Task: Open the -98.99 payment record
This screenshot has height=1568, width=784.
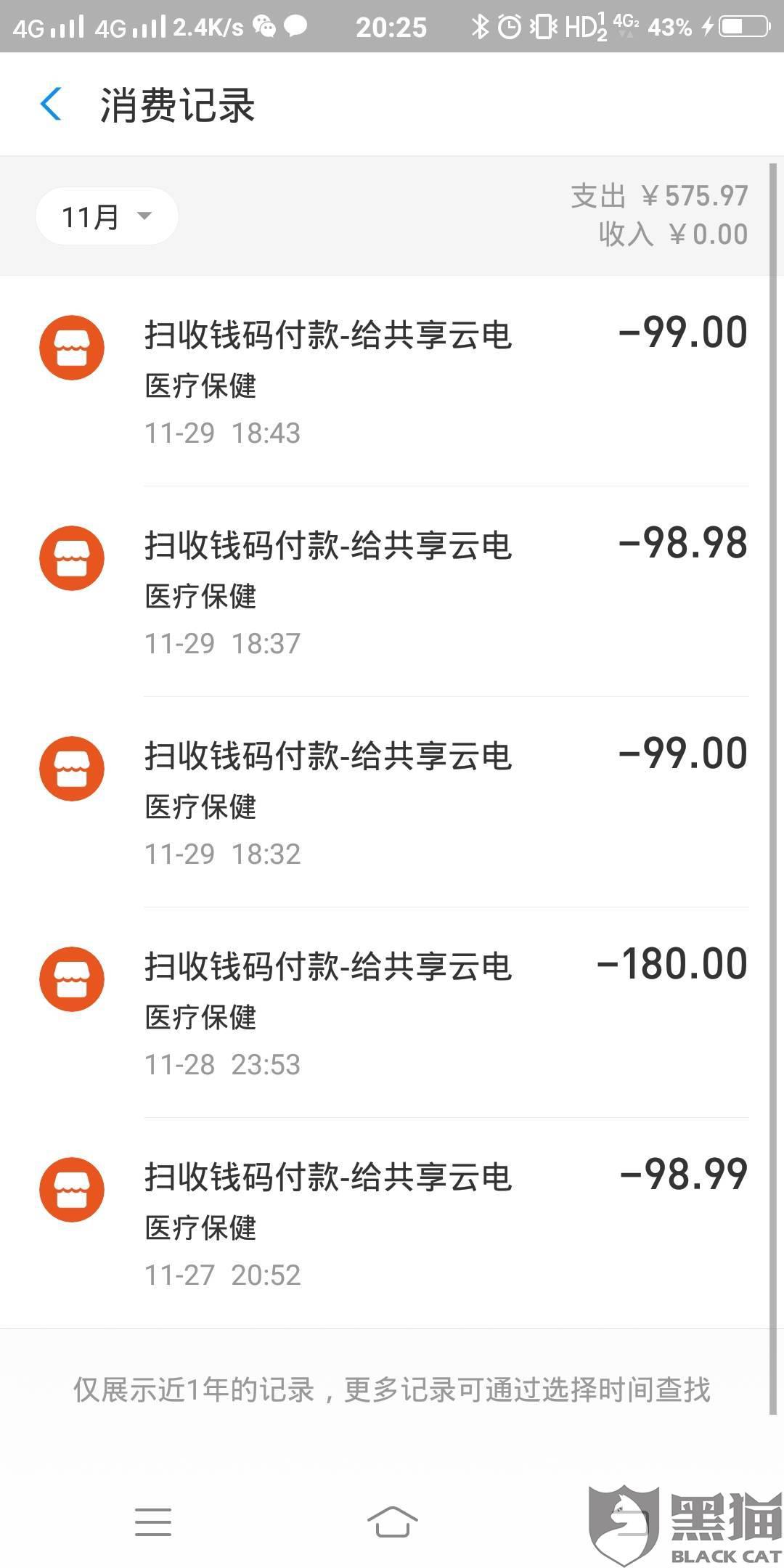Action: tap(392, 1223)
